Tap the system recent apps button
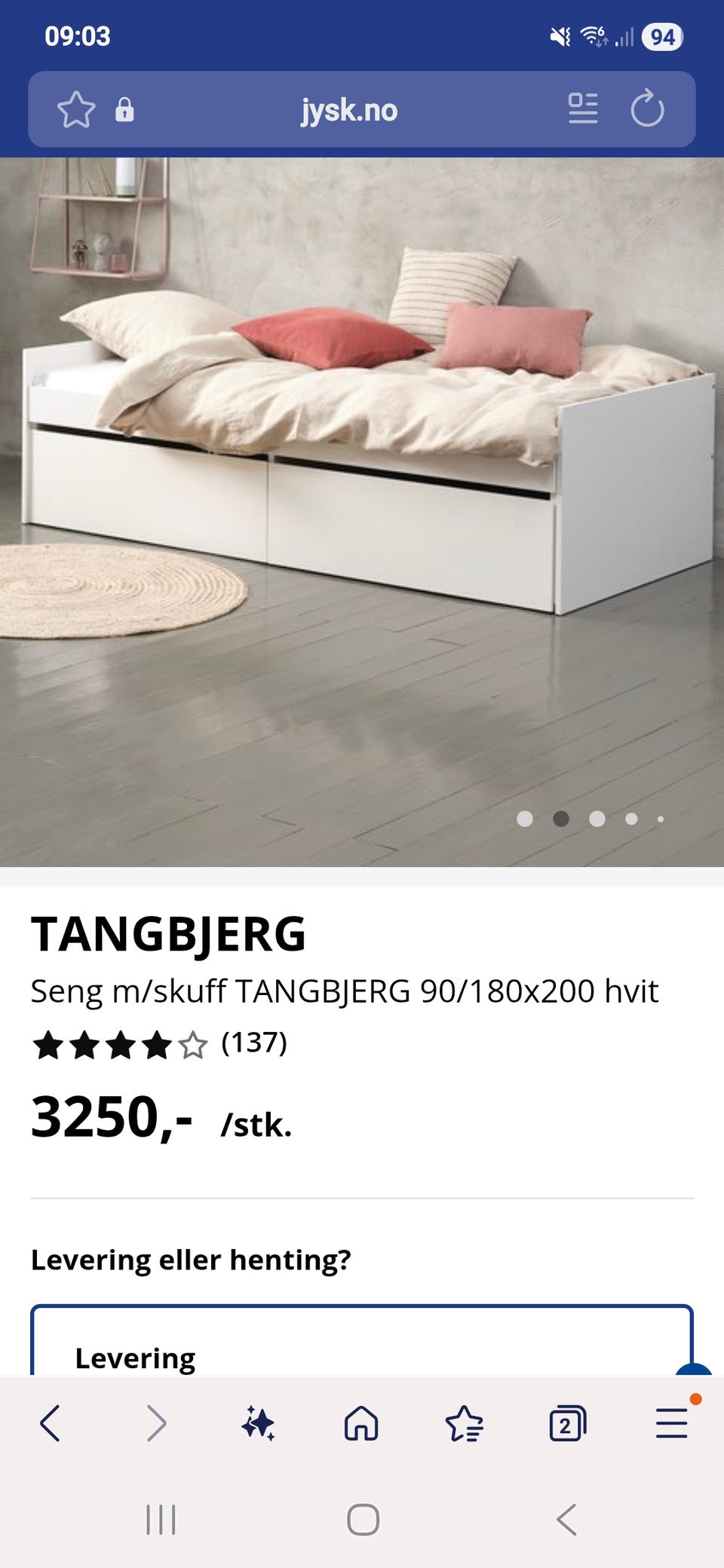This screenshot has height=1568, width=724. tap(161, 1520)
